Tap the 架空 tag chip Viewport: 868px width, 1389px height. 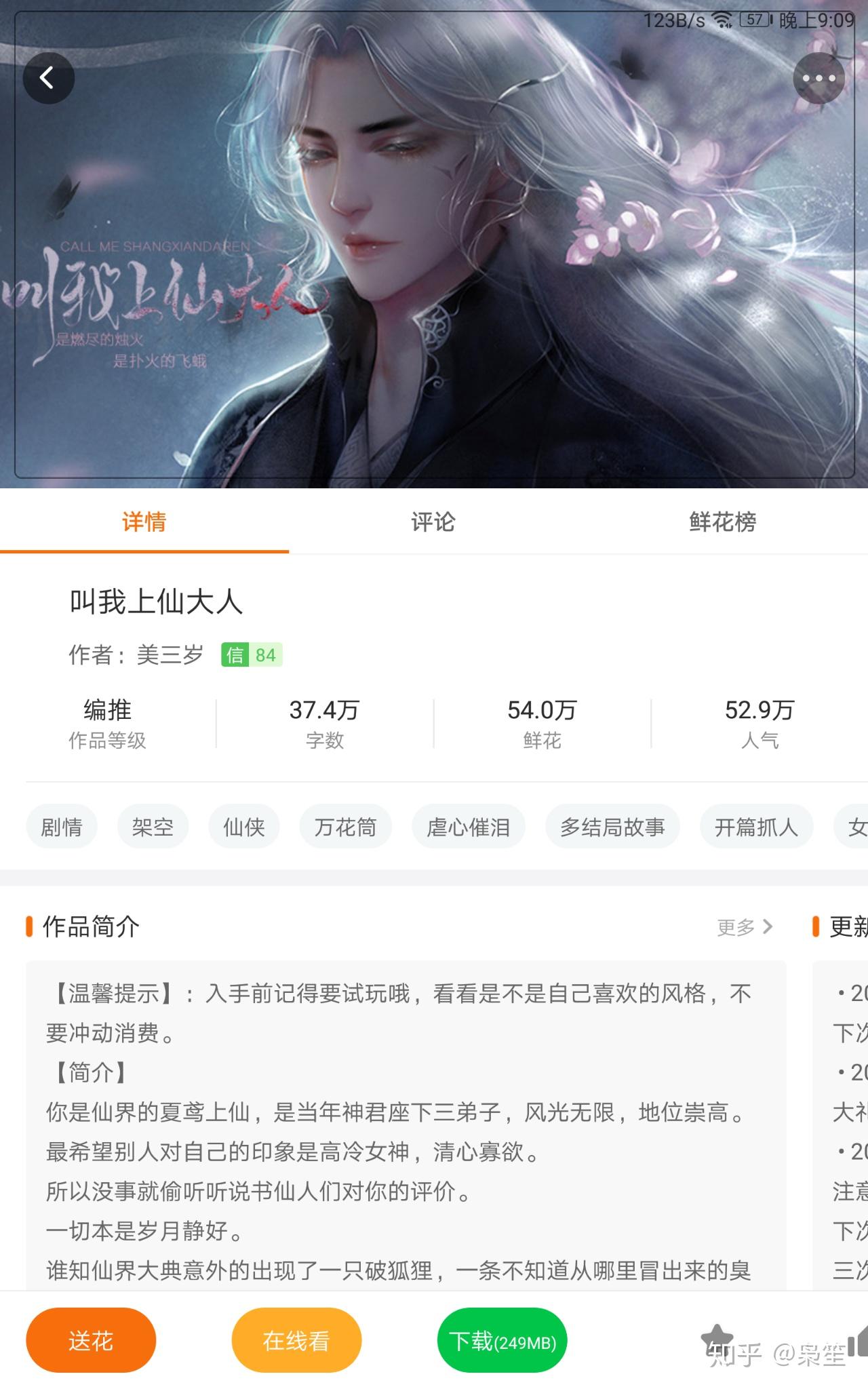(153, 827)
